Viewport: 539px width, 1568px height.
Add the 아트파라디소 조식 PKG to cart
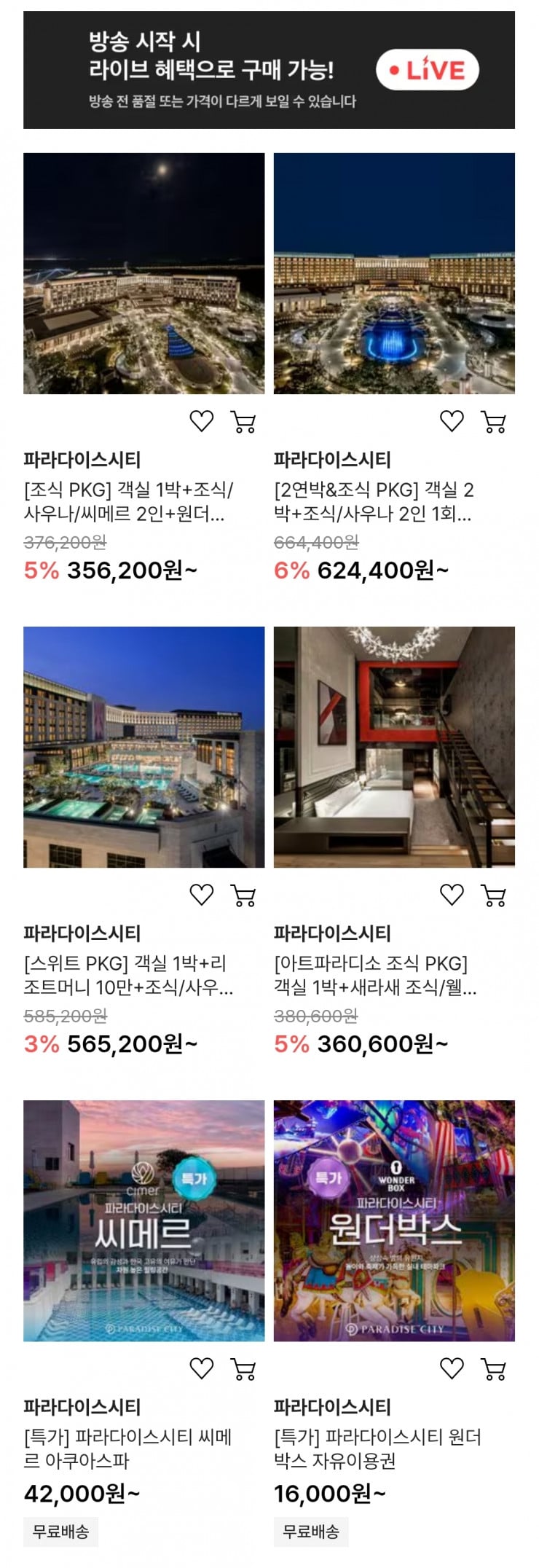pos(494,895)
